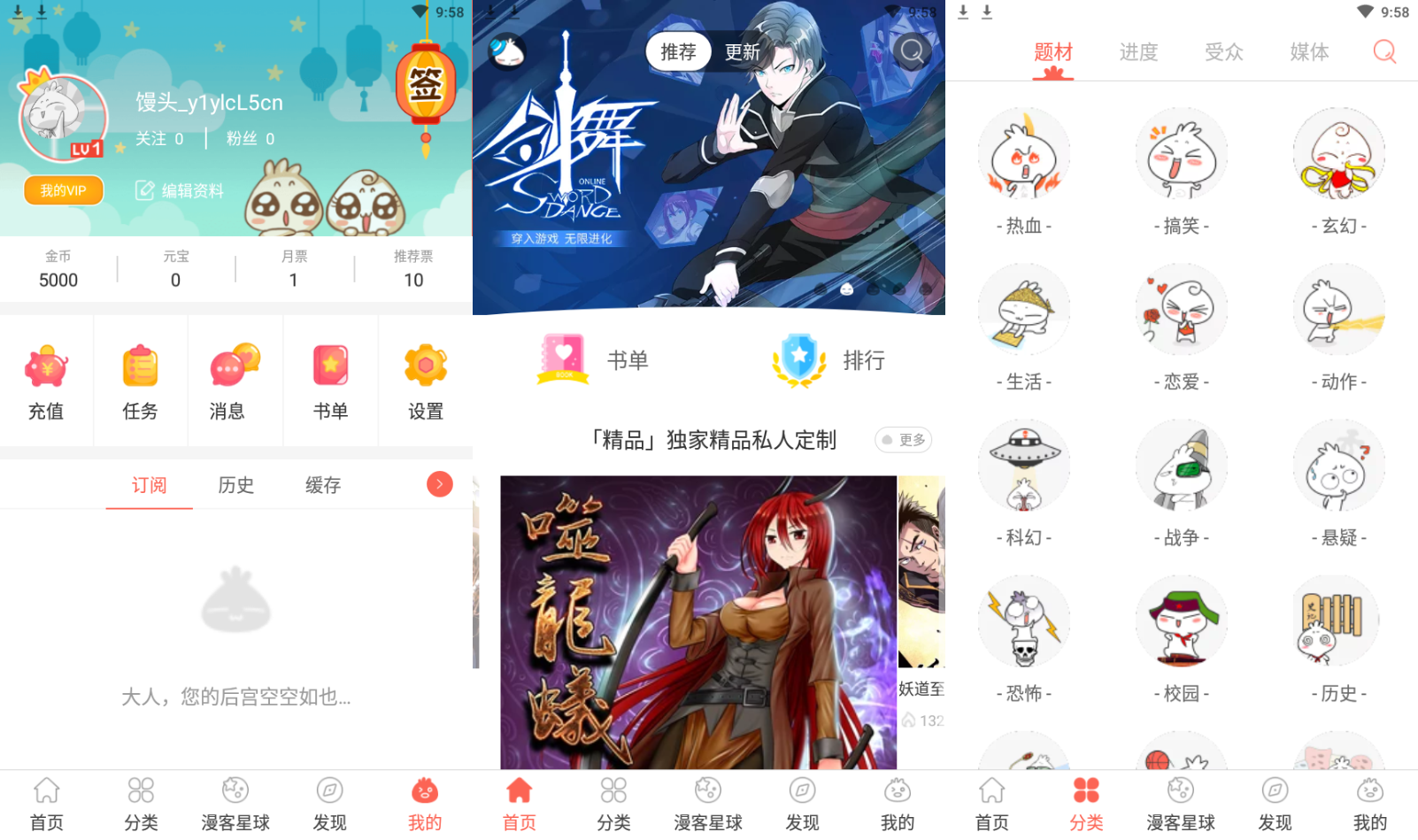The image size is (1418, 840).
Task: Open the 排行 ranking page
Action: click(828, 360)
